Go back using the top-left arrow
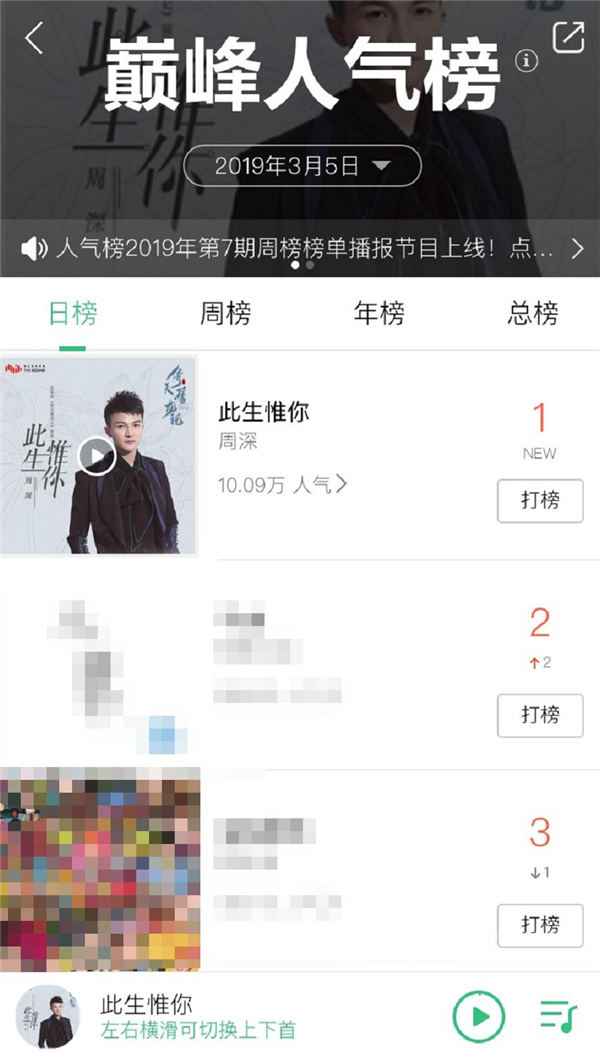The width and height of the screenshot is (600, 1061). pyautogui.click(x=35, y=39)
